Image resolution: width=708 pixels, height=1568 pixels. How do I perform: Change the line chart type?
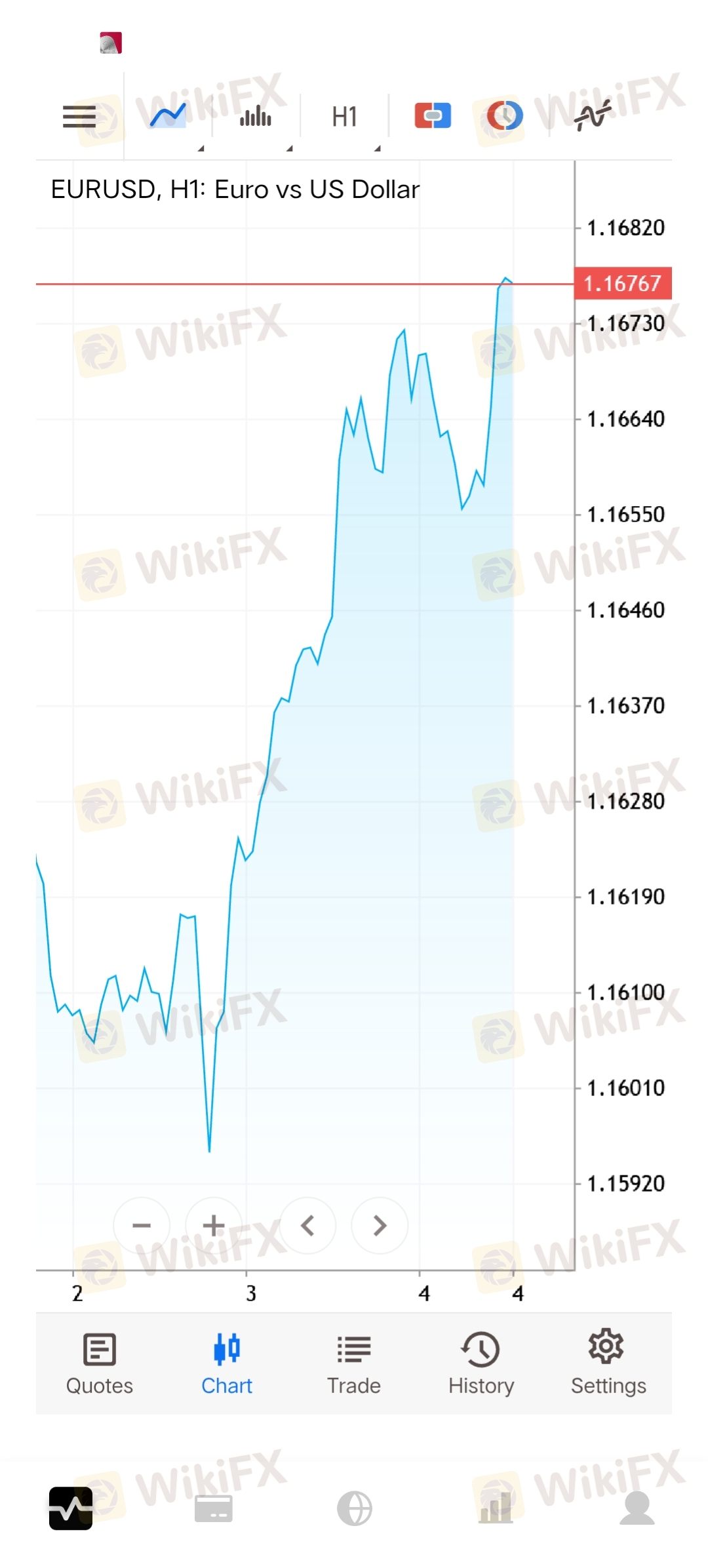[x=168, y=116]
